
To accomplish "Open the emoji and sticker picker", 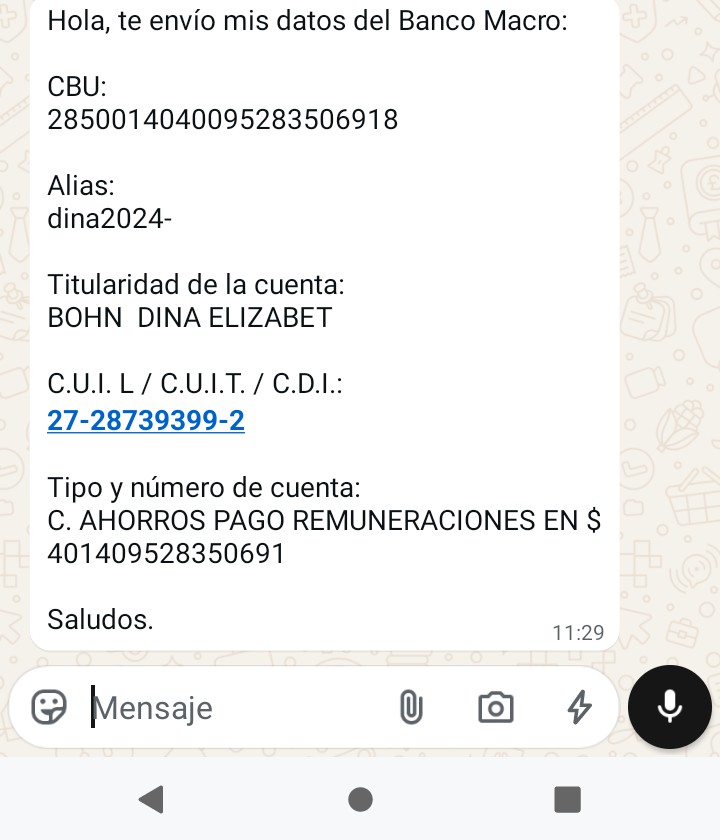I will (x=48, y=708).
